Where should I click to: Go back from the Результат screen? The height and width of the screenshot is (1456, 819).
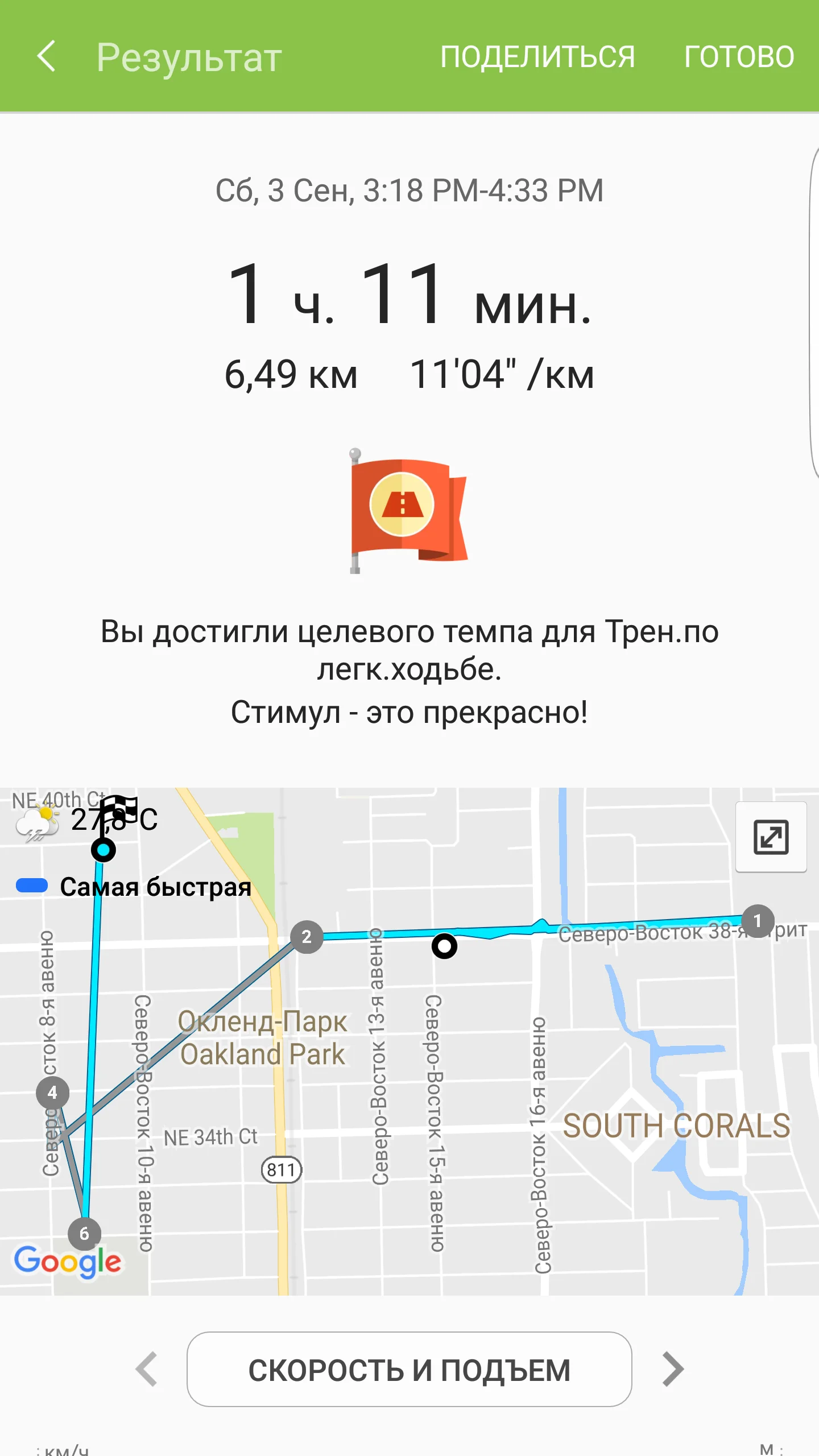(x=47, y=56)
